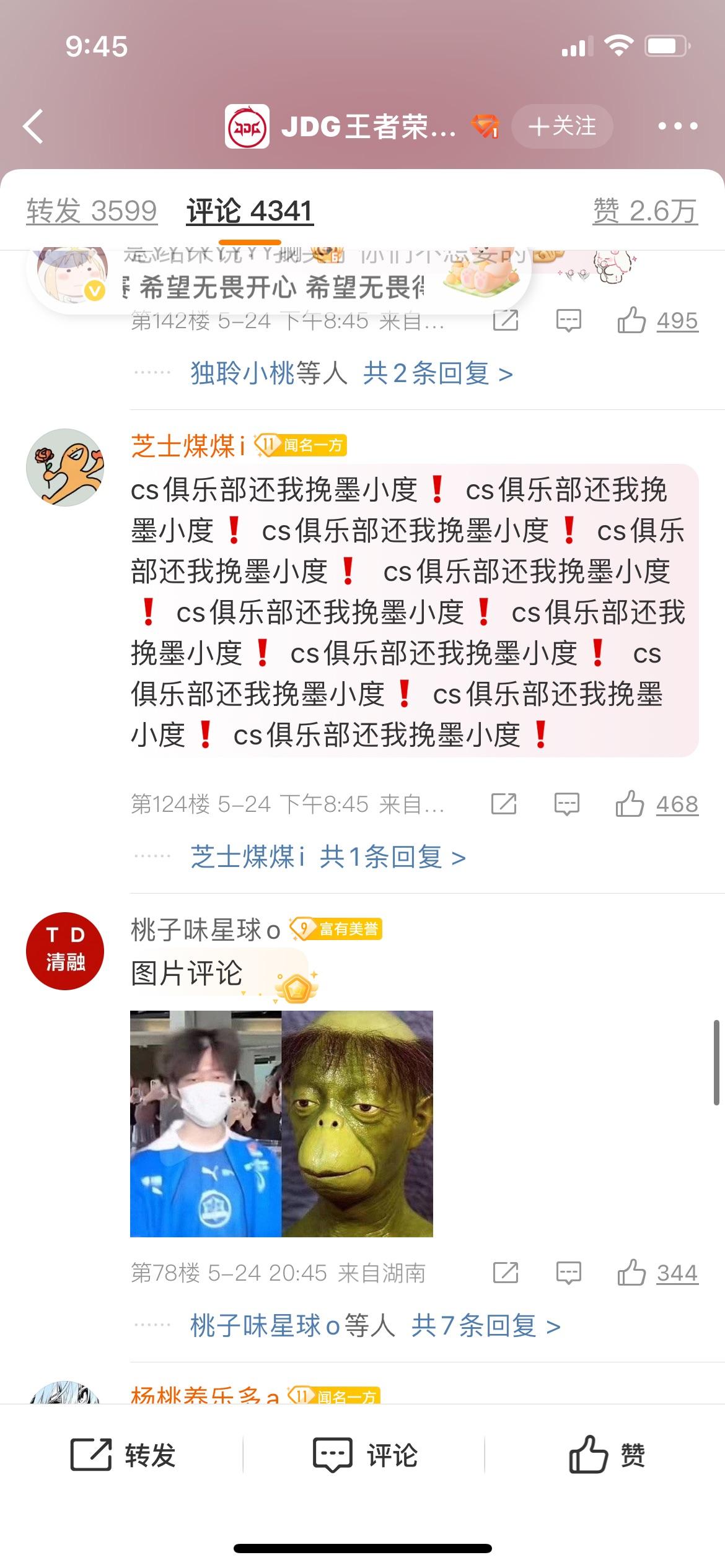Go back using the back arrow

click(x=33, y=126)
